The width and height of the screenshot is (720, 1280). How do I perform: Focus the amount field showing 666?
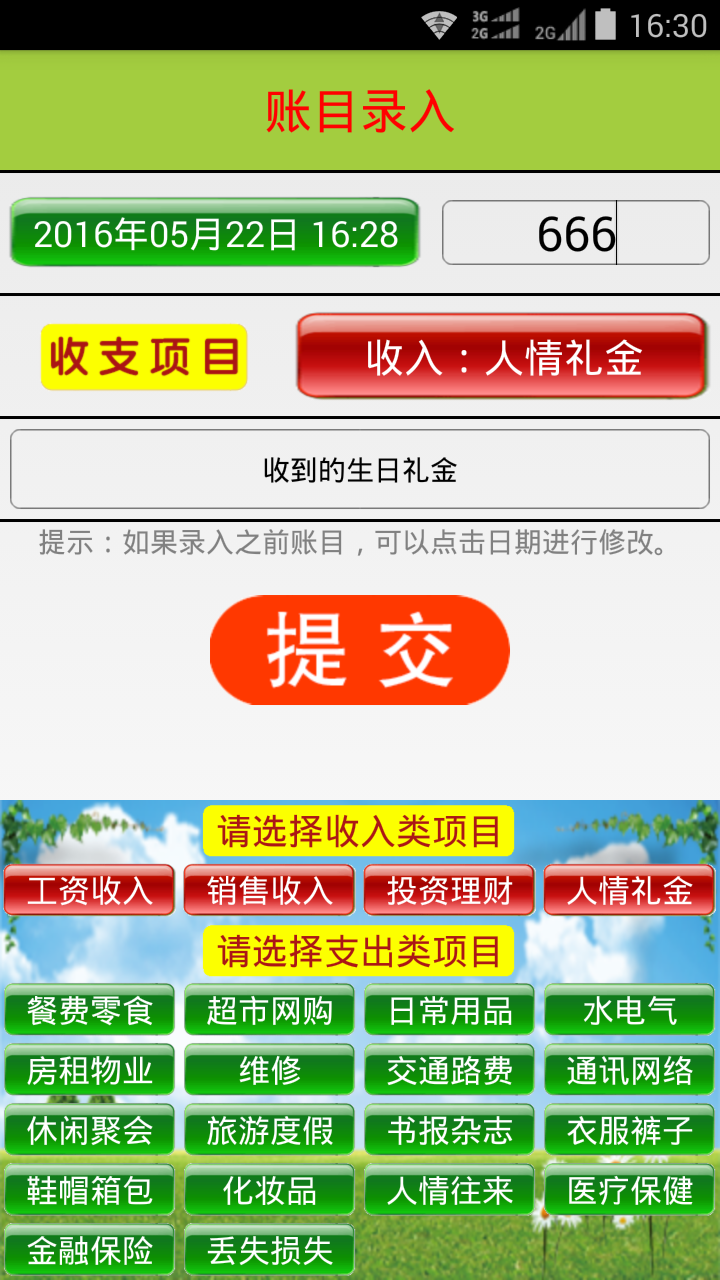pos(575,233)
